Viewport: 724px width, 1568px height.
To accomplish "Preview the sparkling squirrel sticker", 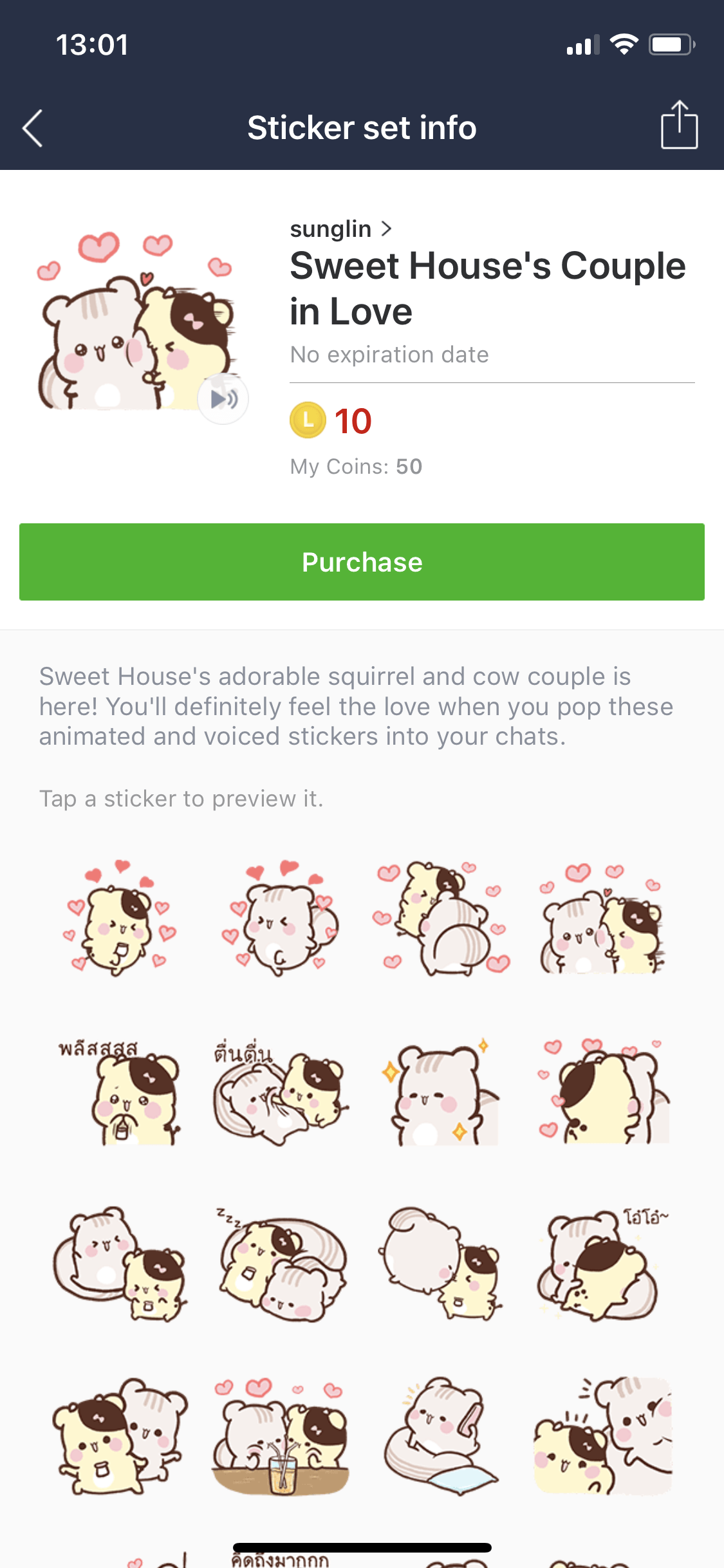I will [442, 1094].
